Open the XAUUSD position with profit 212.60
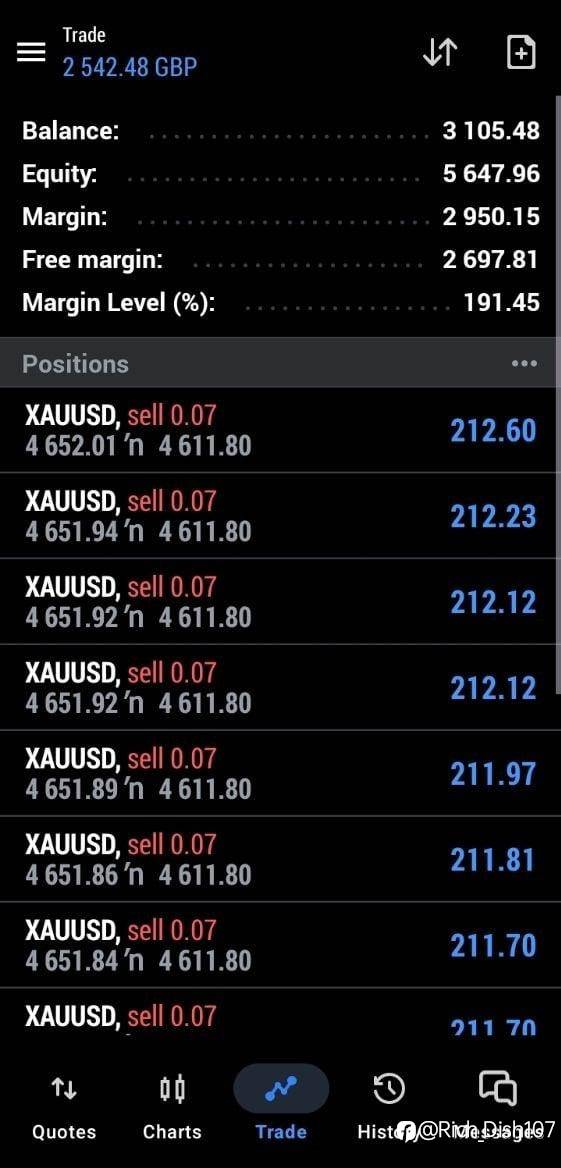Image resolution: width=561 pixels, height=1168 pixels. [x=280, y=430]
